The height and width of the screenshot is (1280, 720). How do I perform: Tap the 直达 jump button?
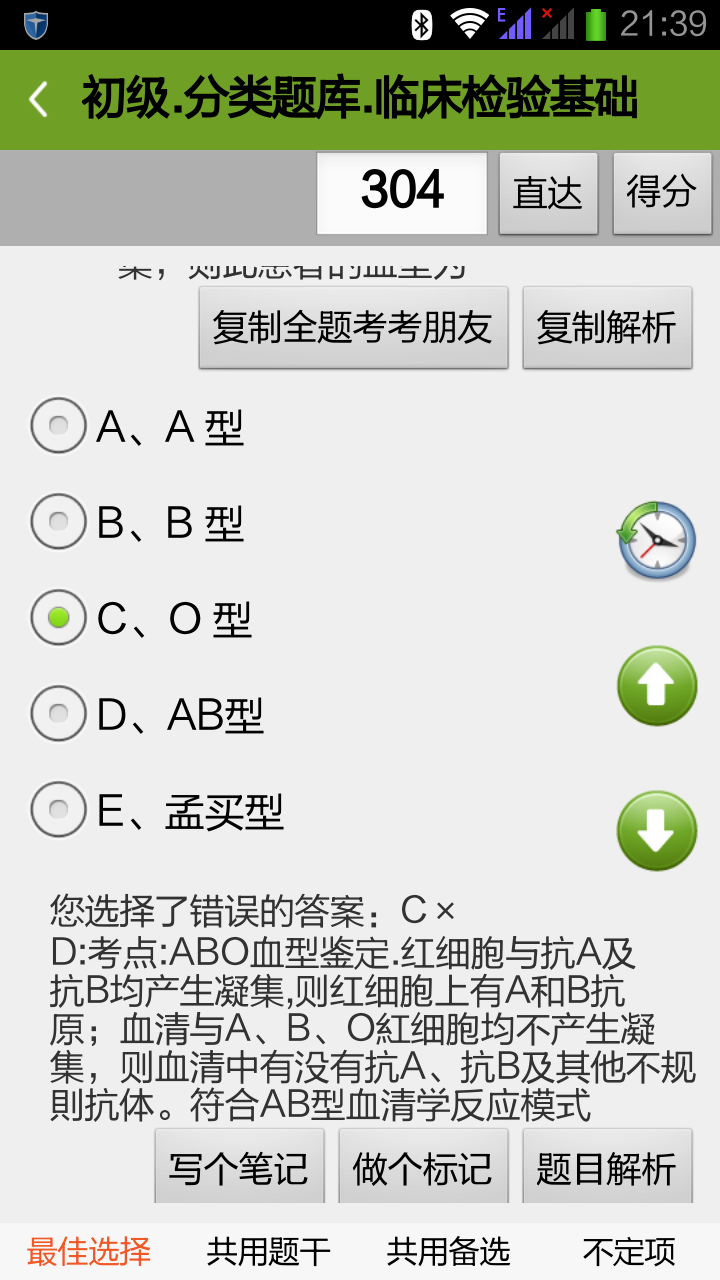click(x=548, y=193)
